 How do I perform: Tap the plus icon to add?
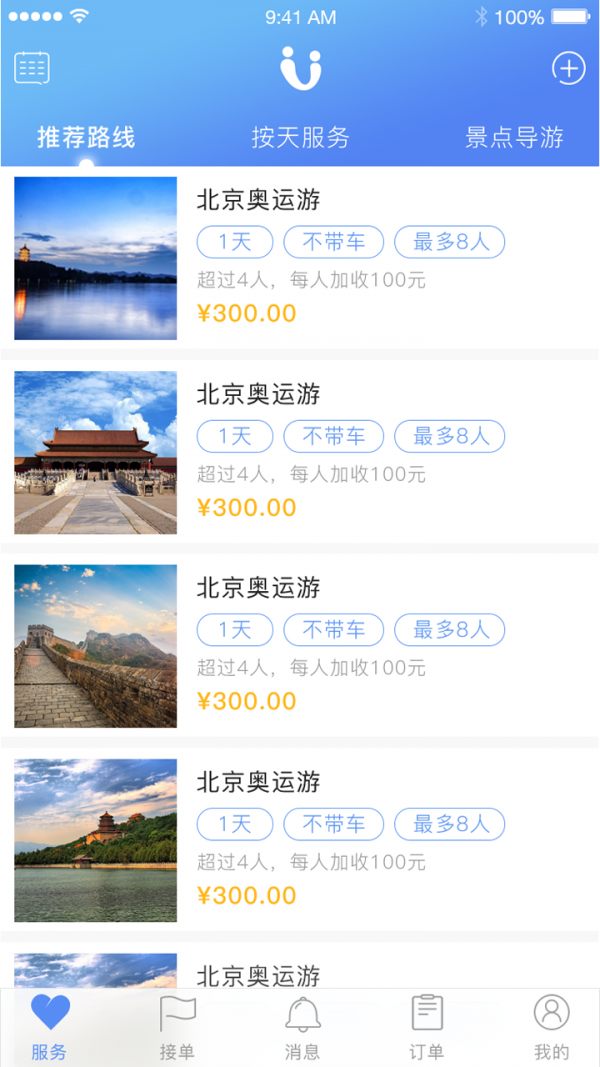point(568,68)
